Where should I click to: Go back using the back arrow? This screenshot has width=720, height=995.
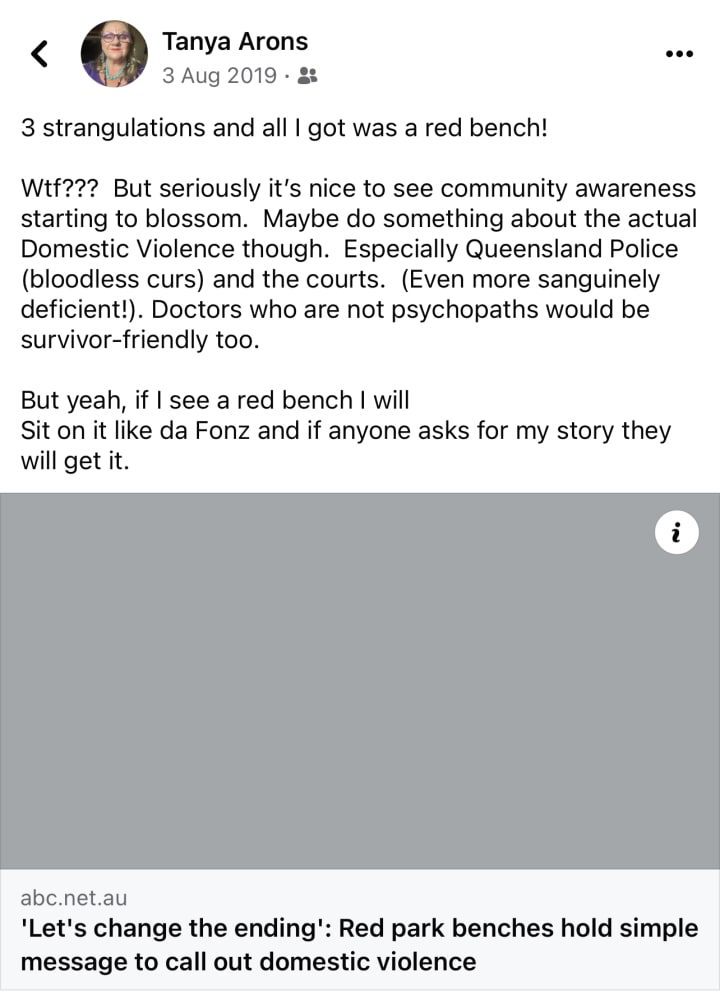39,54
